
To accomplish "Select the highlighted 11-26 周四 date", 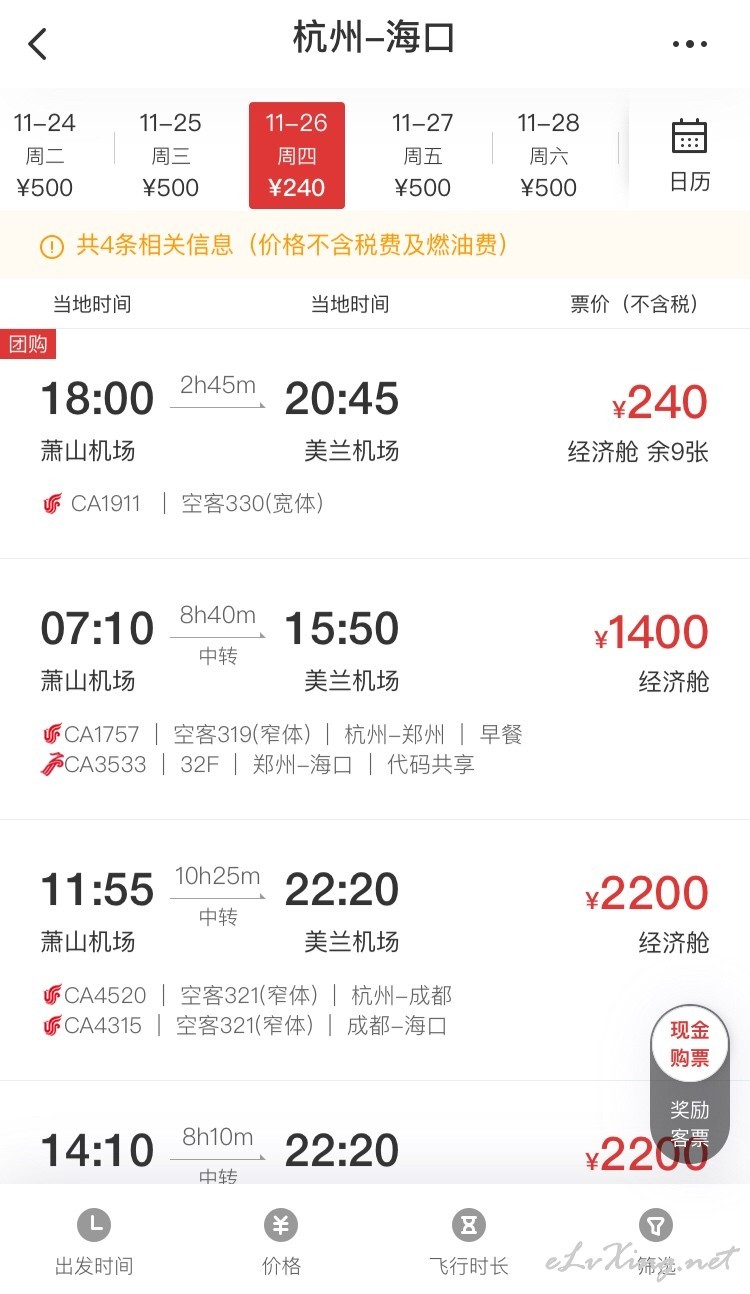I will point(297,155).
